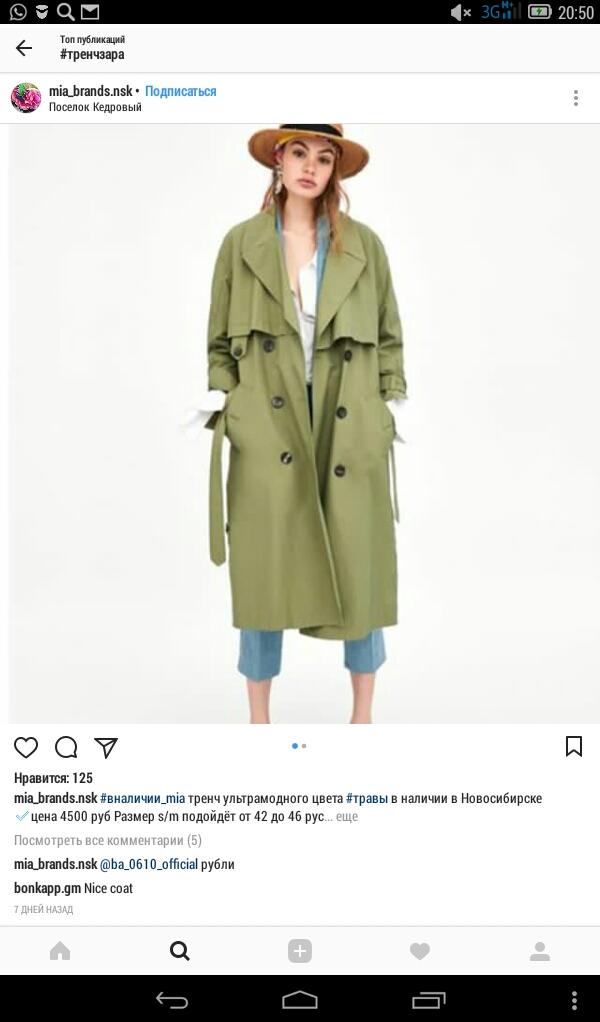600x1022 pixels.
Task: Open the comment icon under the post
Action: (66, 747)
